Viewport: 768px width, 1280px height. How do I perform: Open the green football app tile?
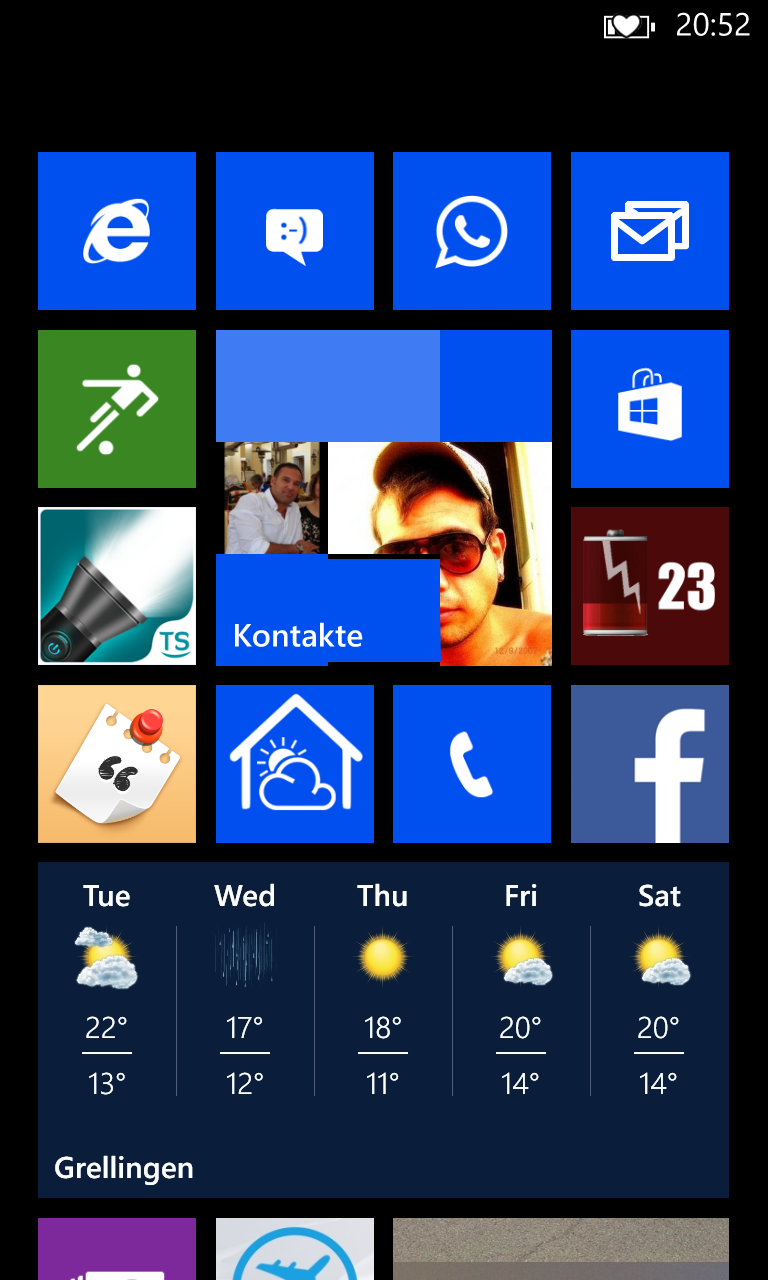(x=117, y=409)
